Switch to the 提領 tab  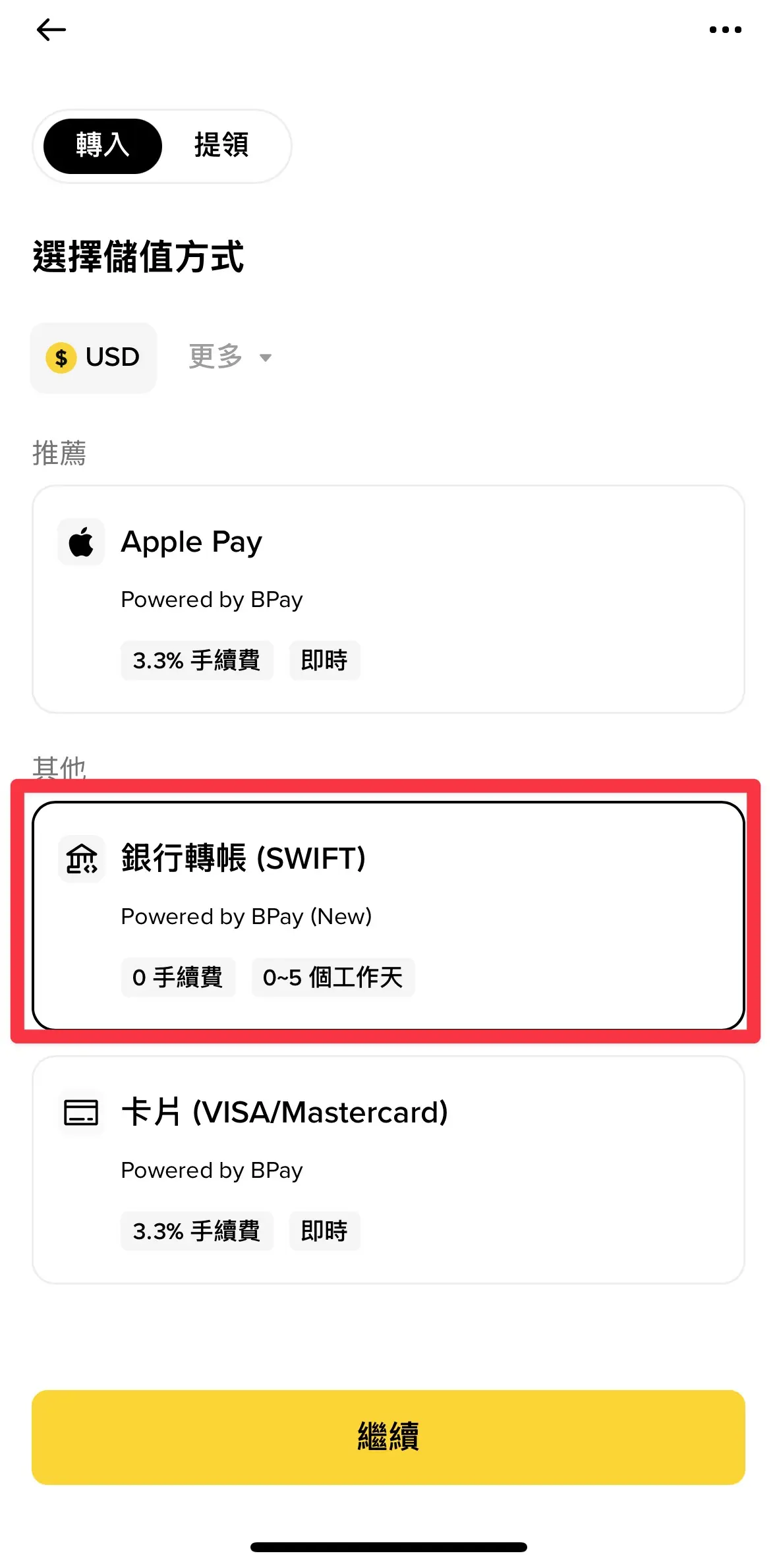(x=221, y=146)
